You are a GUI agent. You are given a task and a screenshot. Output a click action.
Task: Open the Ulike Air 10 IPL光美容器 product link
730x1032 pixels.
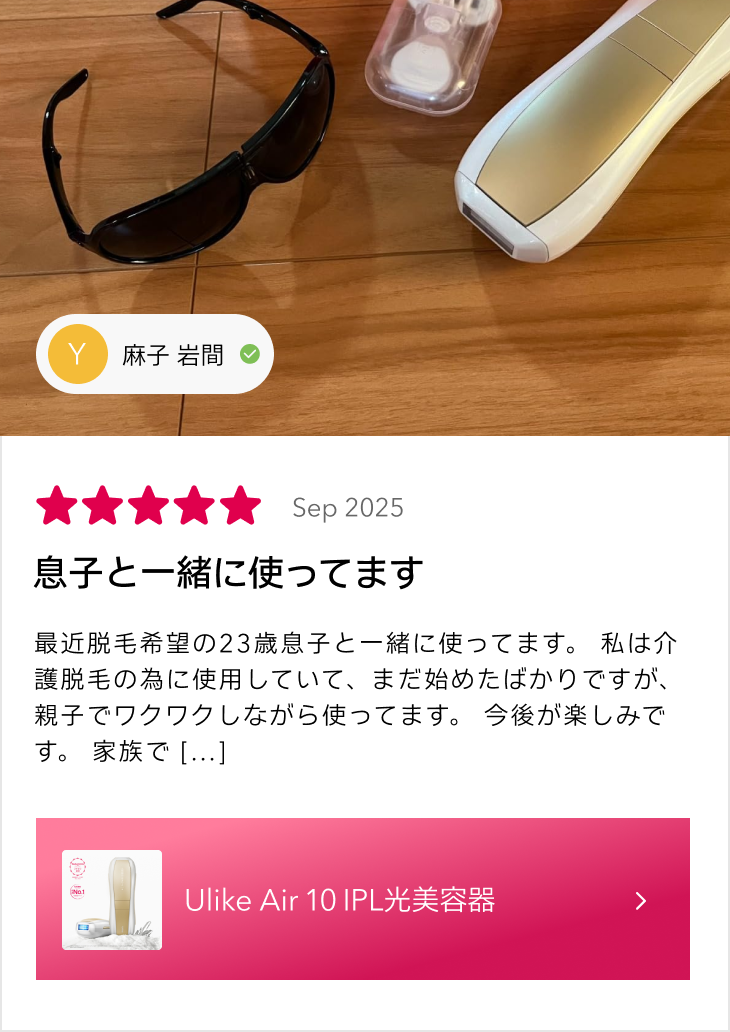point(362,899)
